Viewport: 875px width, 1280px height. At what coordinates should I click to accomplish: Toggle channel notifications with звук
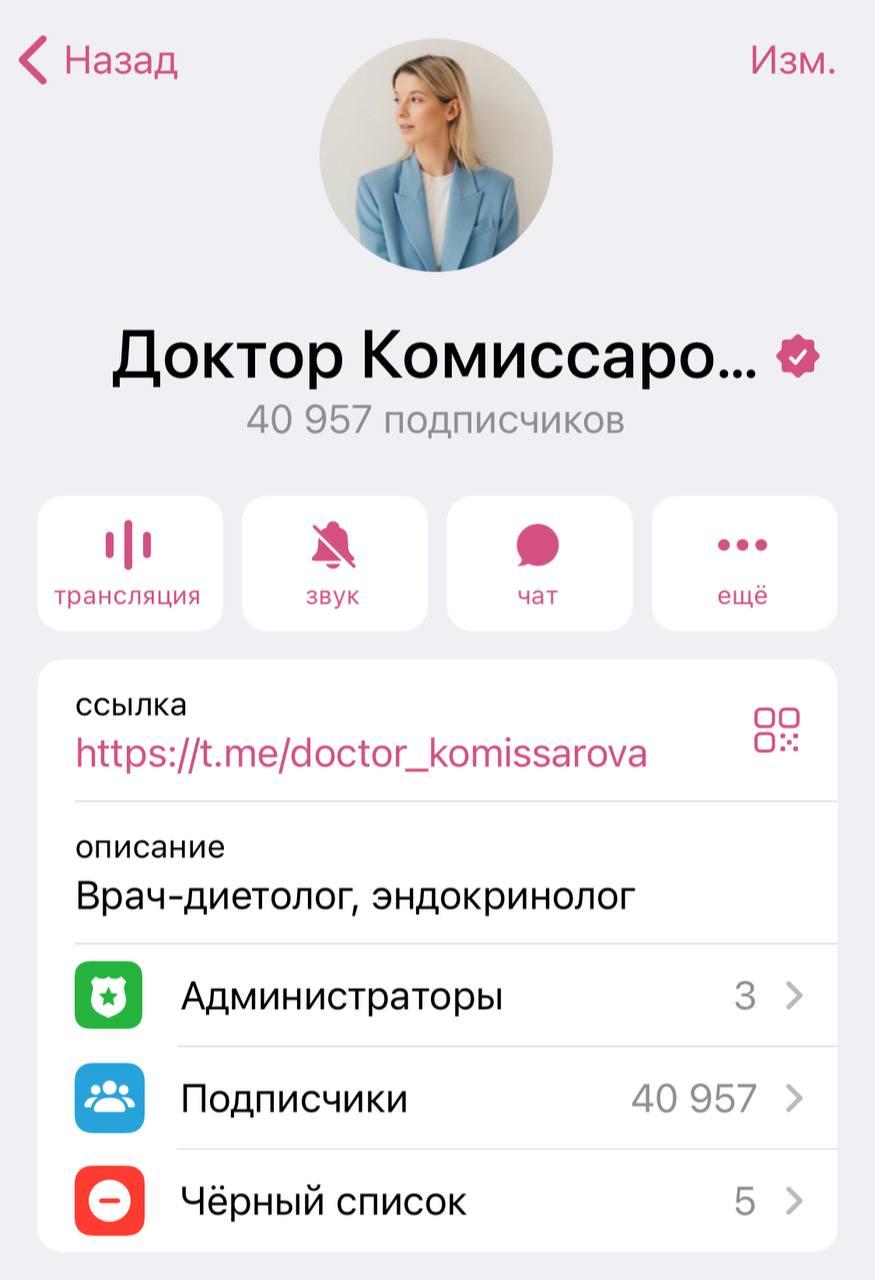click(334, 563)
